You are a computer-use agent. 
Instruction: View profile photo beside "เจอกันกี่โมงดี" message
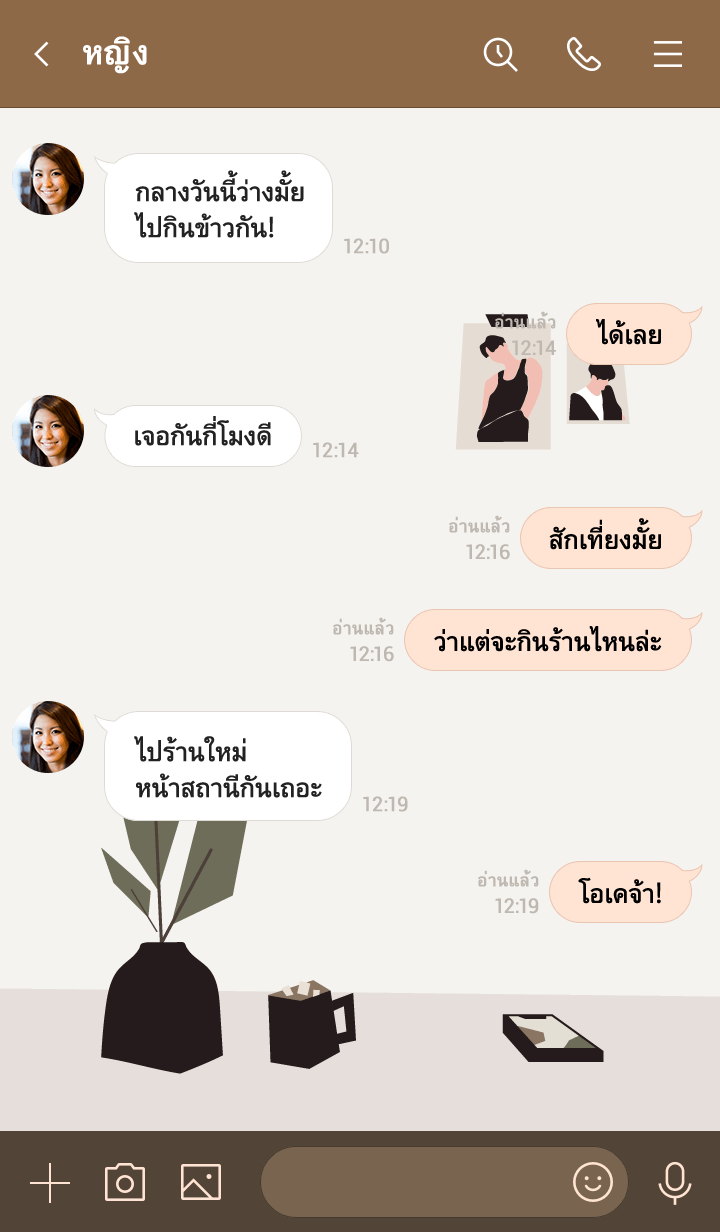coord(48,431)
